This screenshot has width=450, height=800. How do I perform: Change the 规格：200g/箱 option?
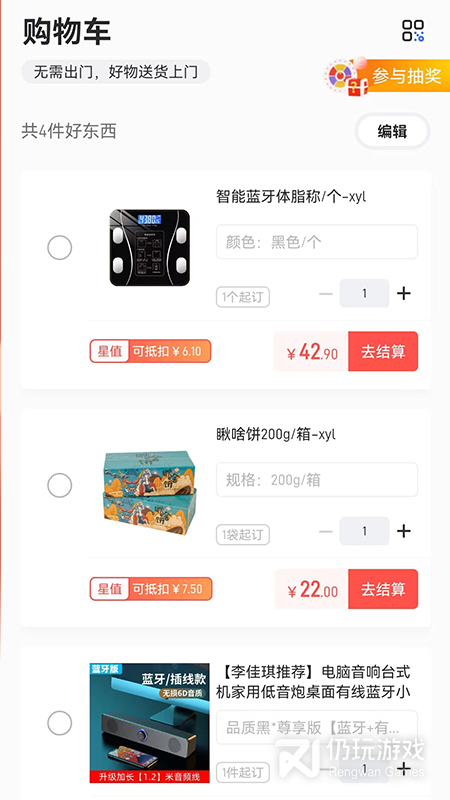[x=317, y=480]
